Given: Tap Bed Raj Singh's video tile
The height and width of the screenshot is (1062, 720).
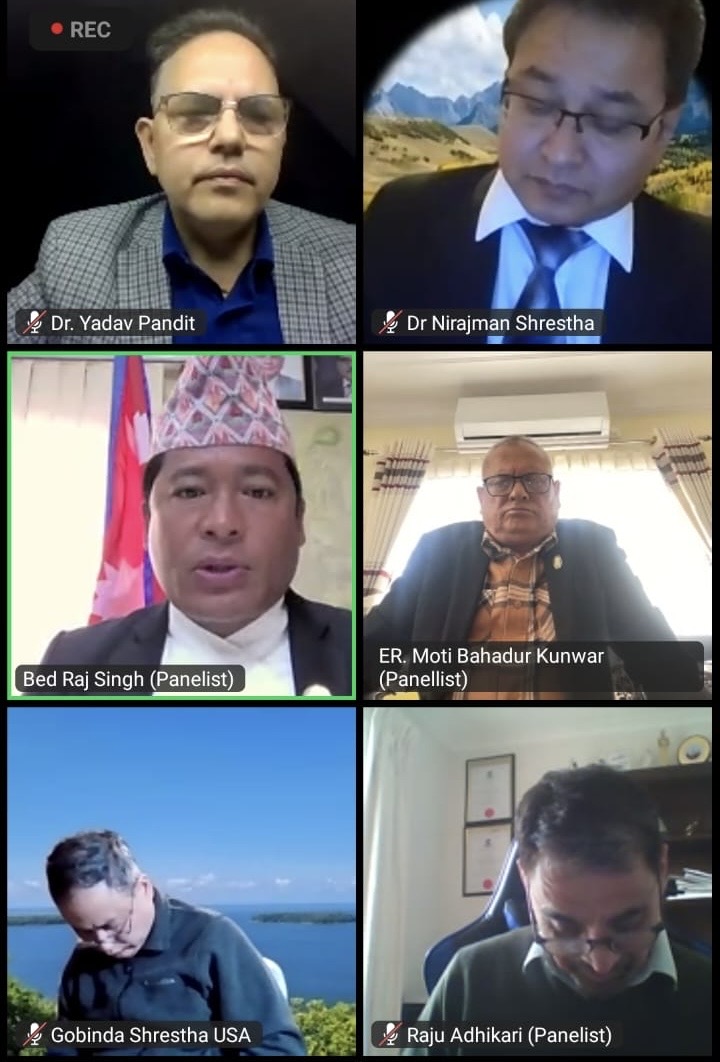Looking at the screenshot, I should click(x=181, y=525).
